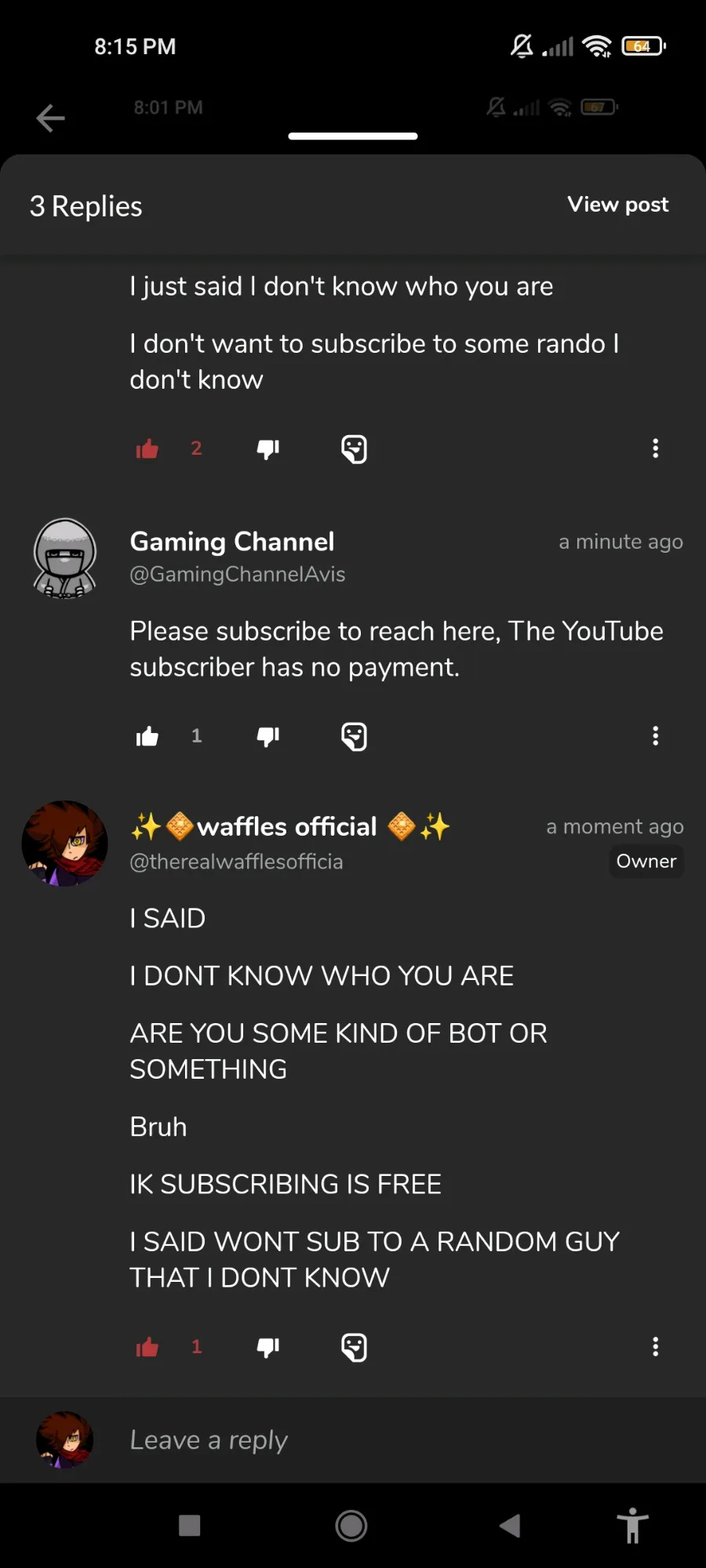Open overflow menu for "I just said" reply
Viewport: 706px width, 1568px height.
(655, 448)
